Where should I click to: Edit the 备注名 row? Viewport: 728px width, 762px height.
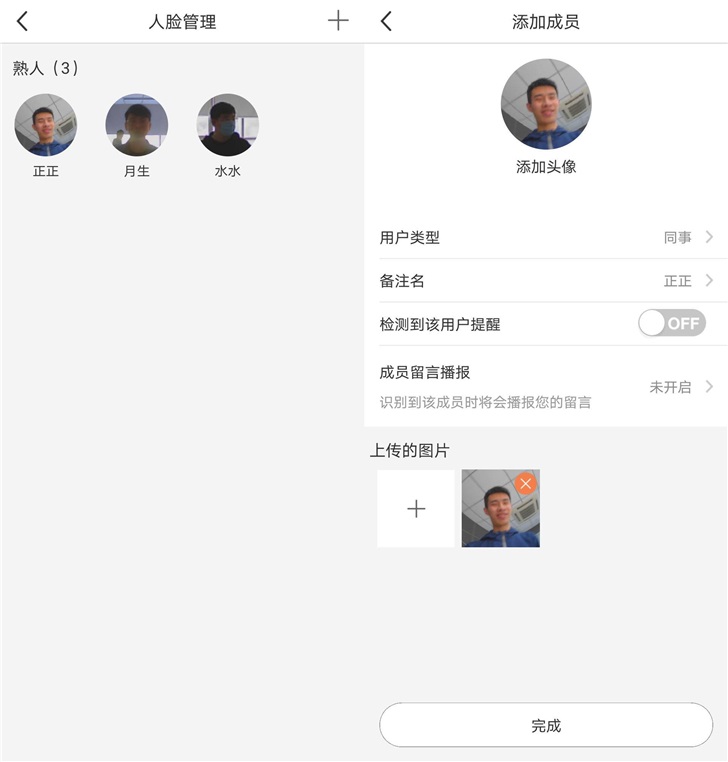(x=546, y=281)
